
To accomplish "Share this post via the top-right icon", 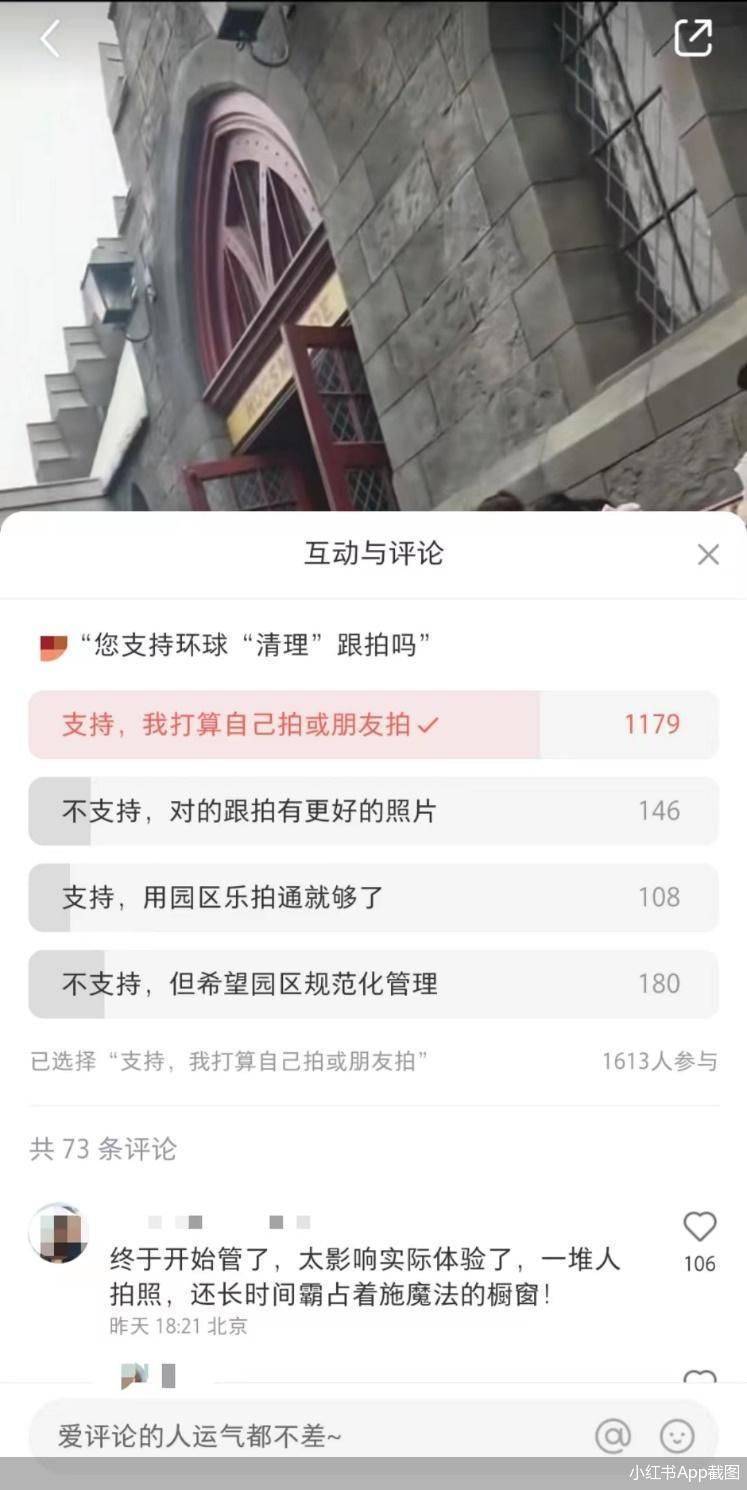I will (693, 39).
